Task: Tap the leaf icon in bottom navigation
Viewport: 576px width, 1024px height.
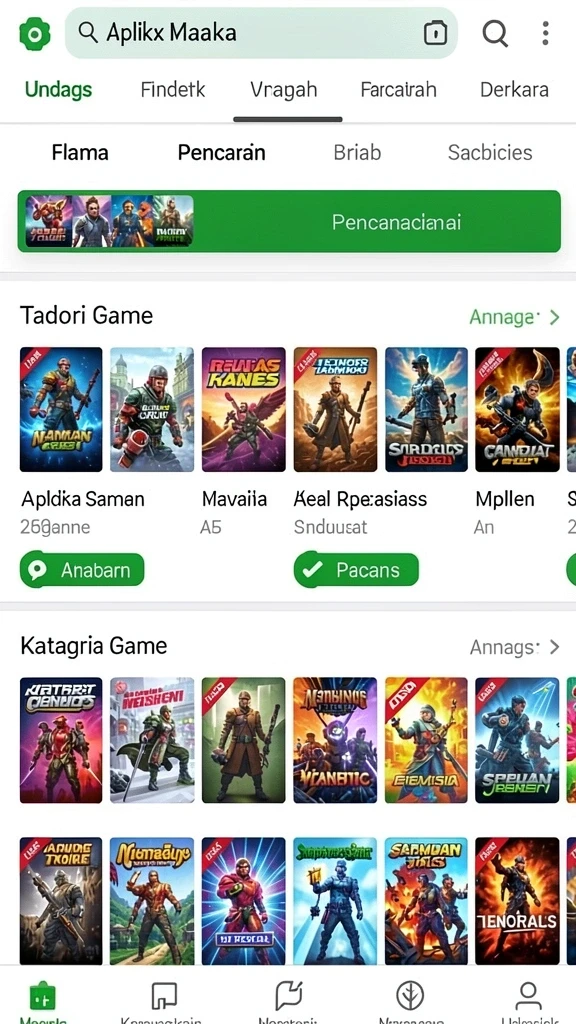Action: click(x=410, y=997)
